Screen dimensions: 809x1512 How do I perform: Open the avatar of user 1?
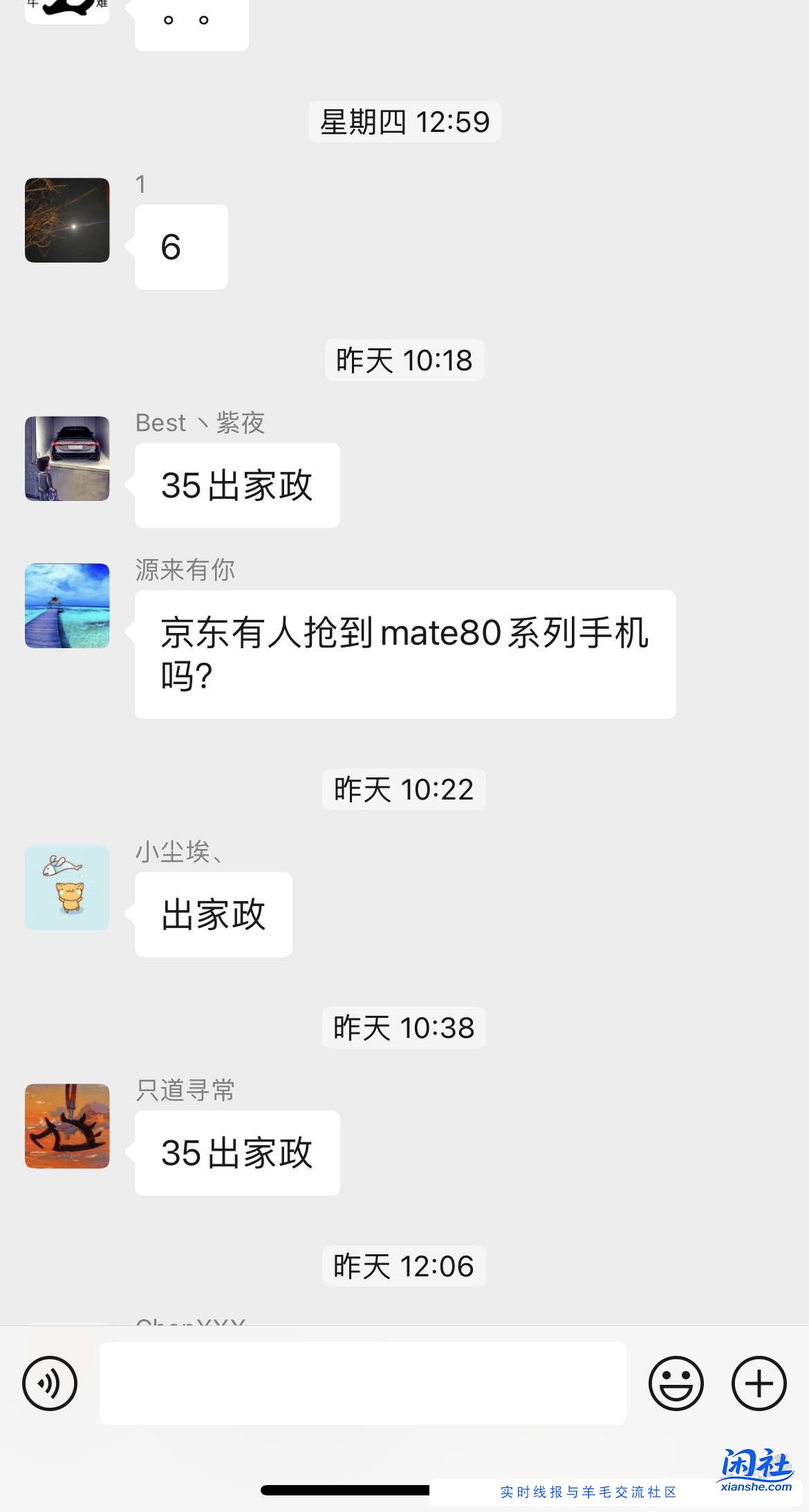pyautogui.click(x=66, y=219)
